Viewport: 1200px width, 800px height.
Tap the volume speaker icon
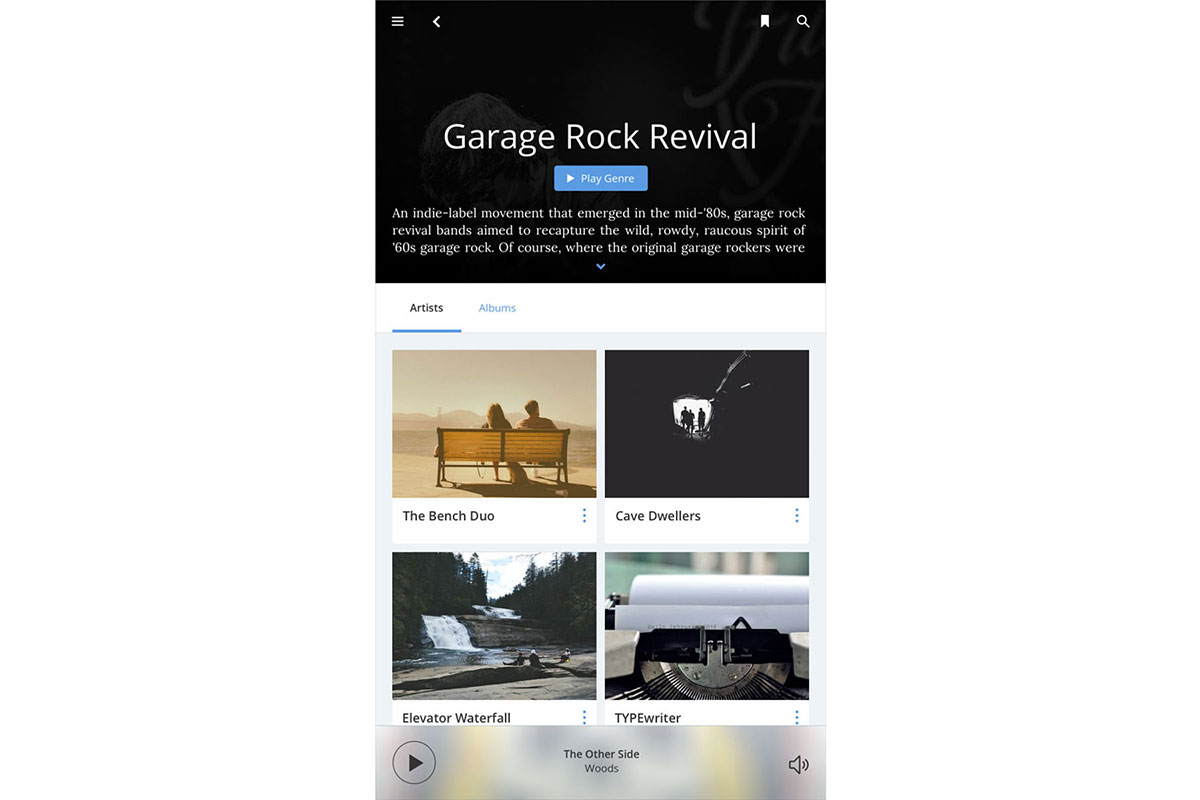798,765
